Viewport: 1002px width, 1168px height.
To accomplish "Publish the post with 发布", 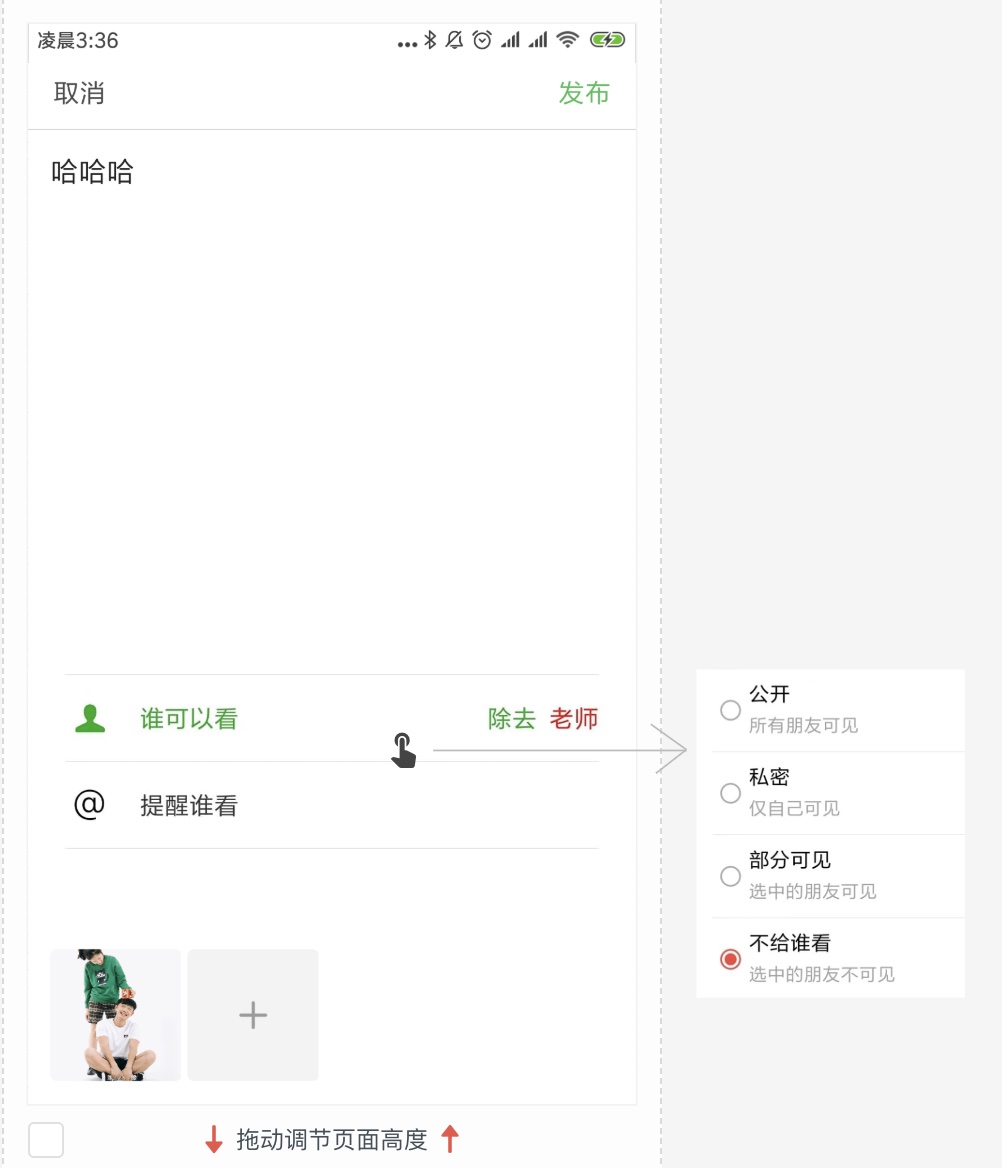I will 584,94.
